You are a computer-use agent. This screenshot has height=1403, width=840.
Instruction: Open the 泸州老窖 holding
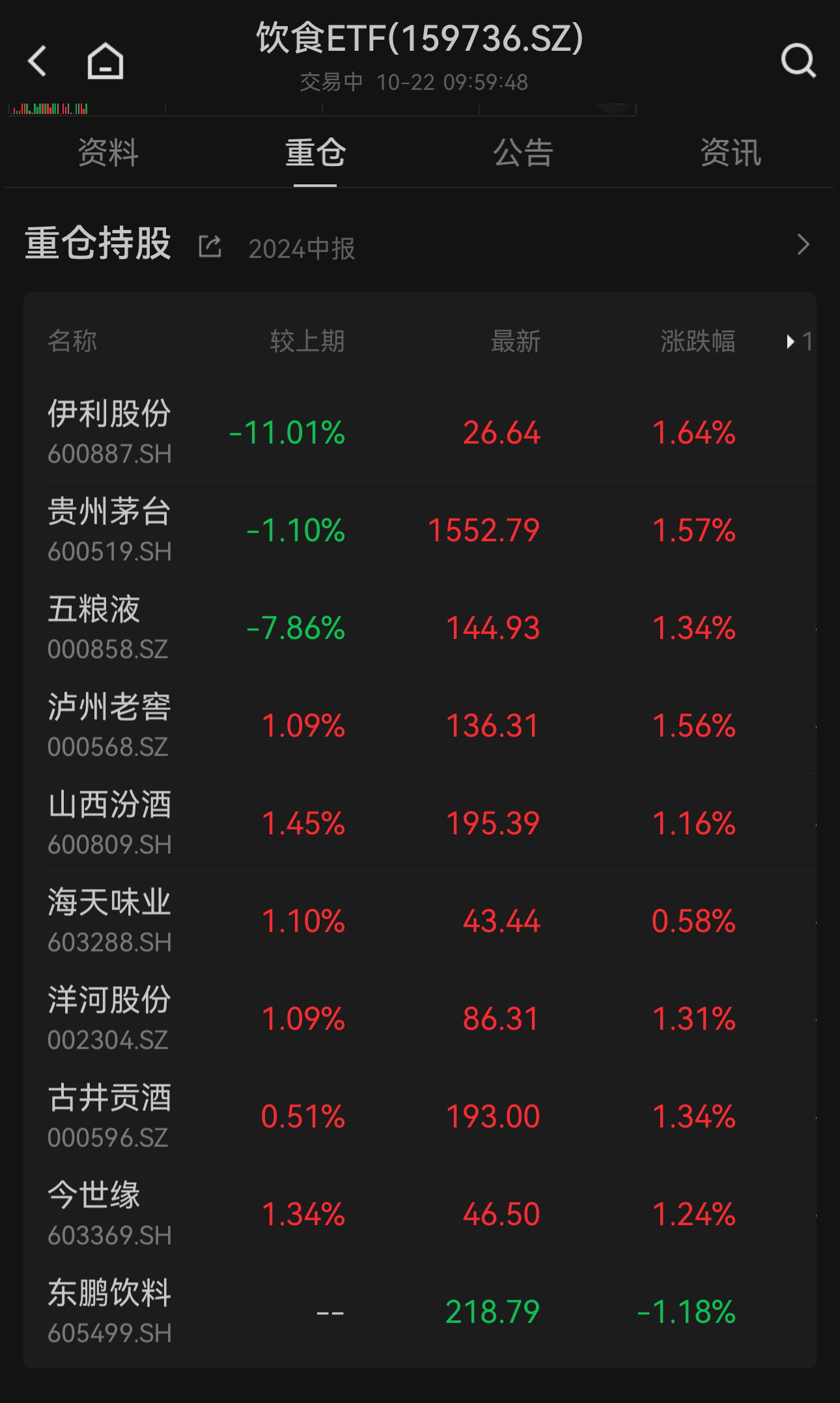pyautogui.click(x=420, y=726)
